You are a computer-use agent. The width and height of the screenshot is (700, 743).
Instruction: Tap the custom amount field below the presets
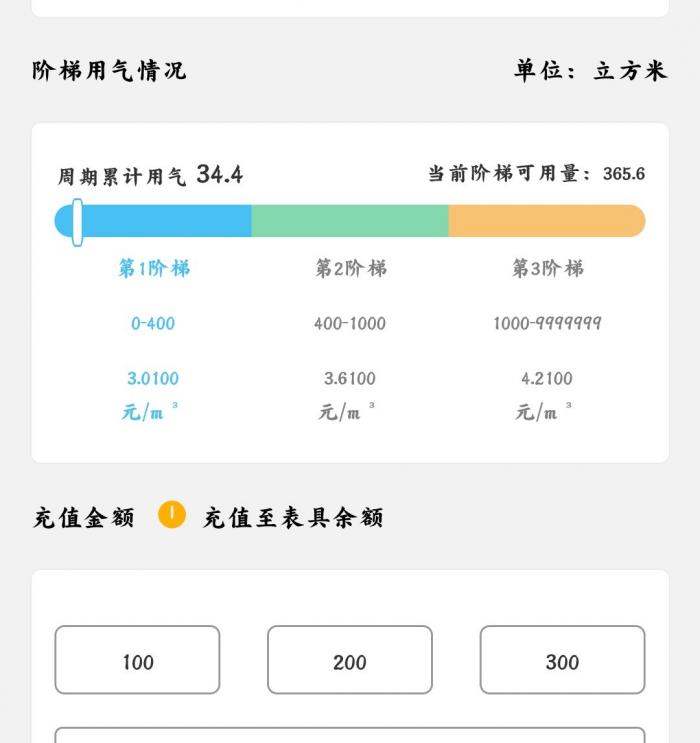(349, 735)
